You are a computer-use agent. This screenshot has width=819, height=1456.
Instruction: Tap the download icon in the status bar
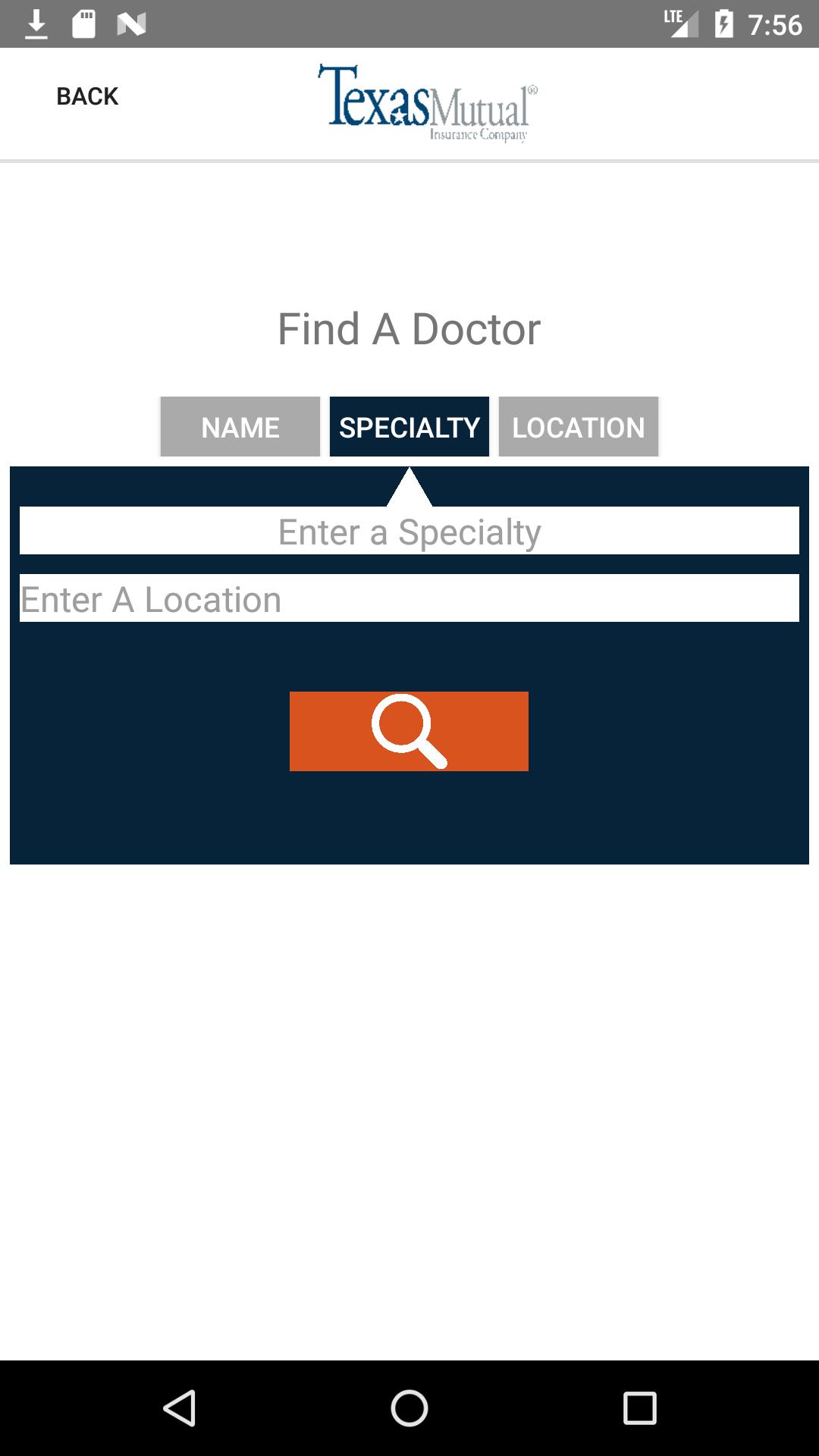[x=36, y=23]
